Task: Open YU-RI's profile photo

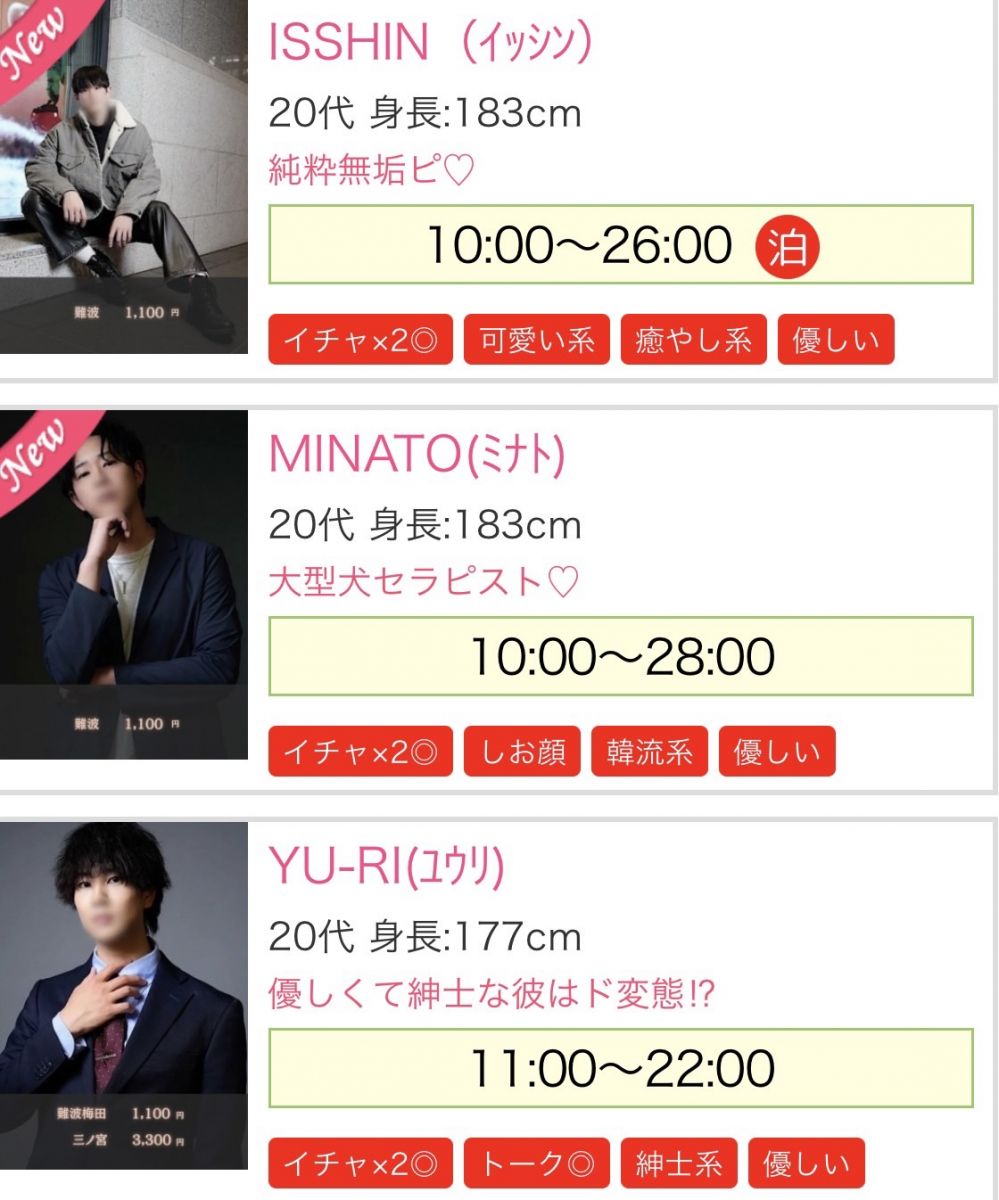Action: click(123, 995)
